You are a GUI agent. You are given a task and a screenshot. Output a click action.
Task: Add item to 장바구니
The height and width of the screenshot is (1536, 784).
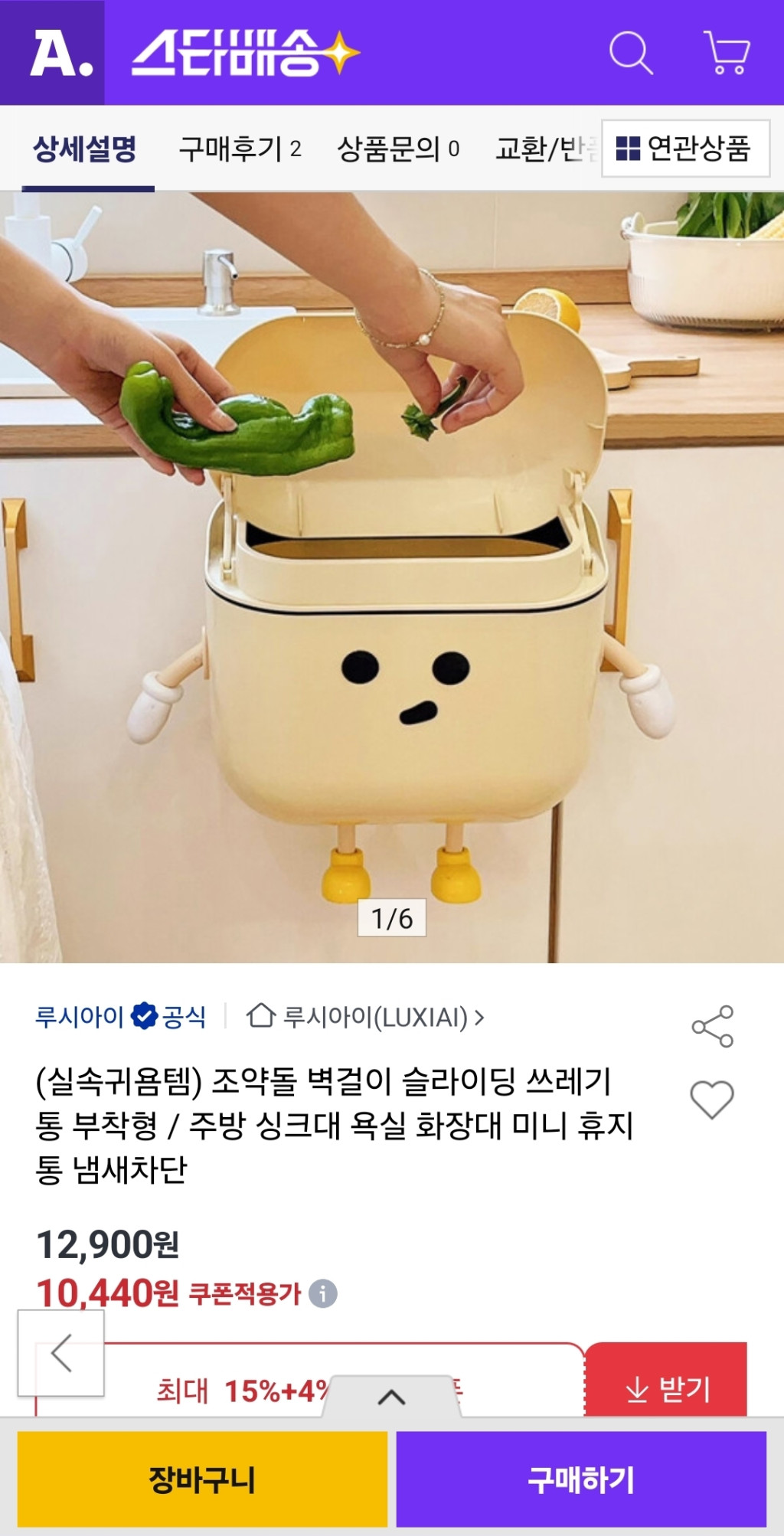pyautogui.click(x=202, y=1479)
